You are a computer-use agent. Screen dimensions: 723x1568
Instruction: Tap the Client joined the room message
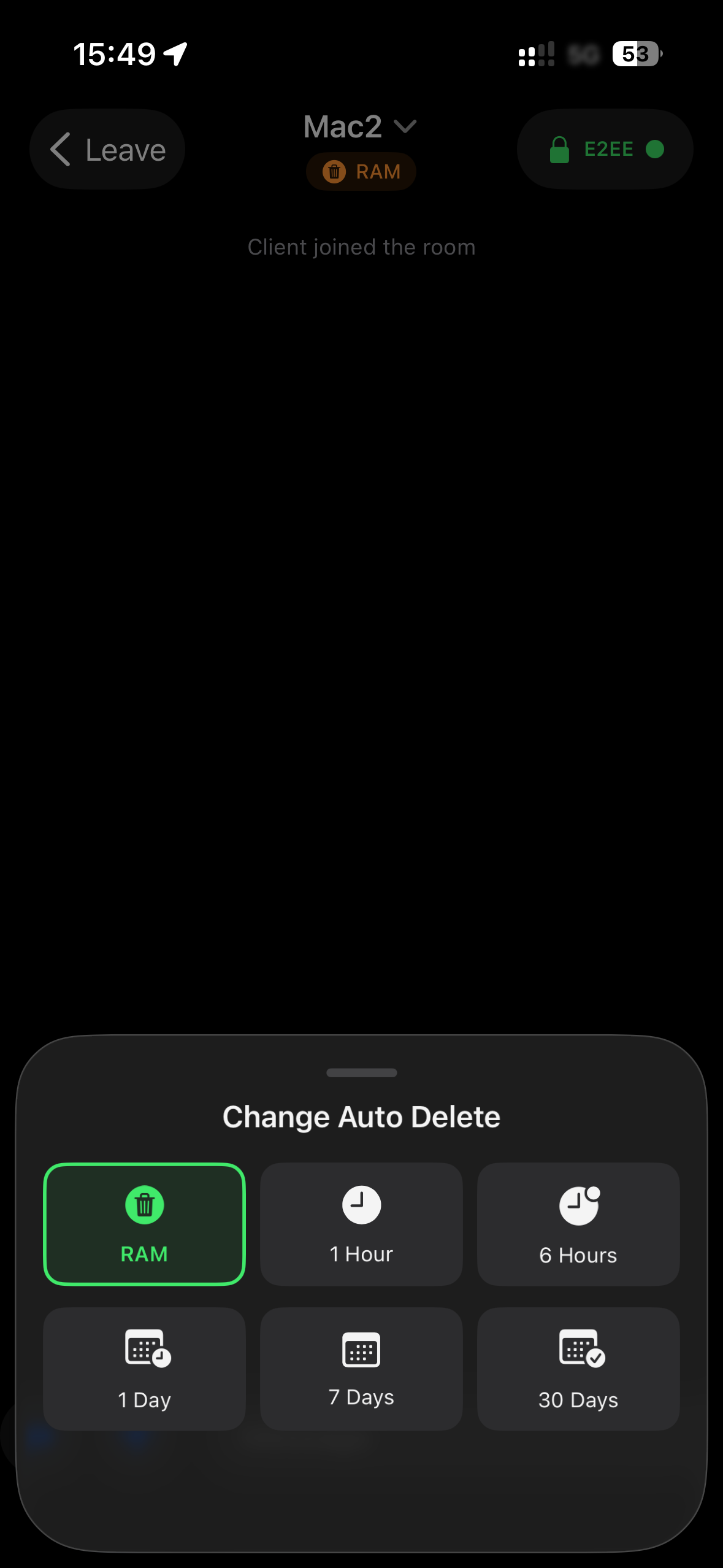pos(361,247)
